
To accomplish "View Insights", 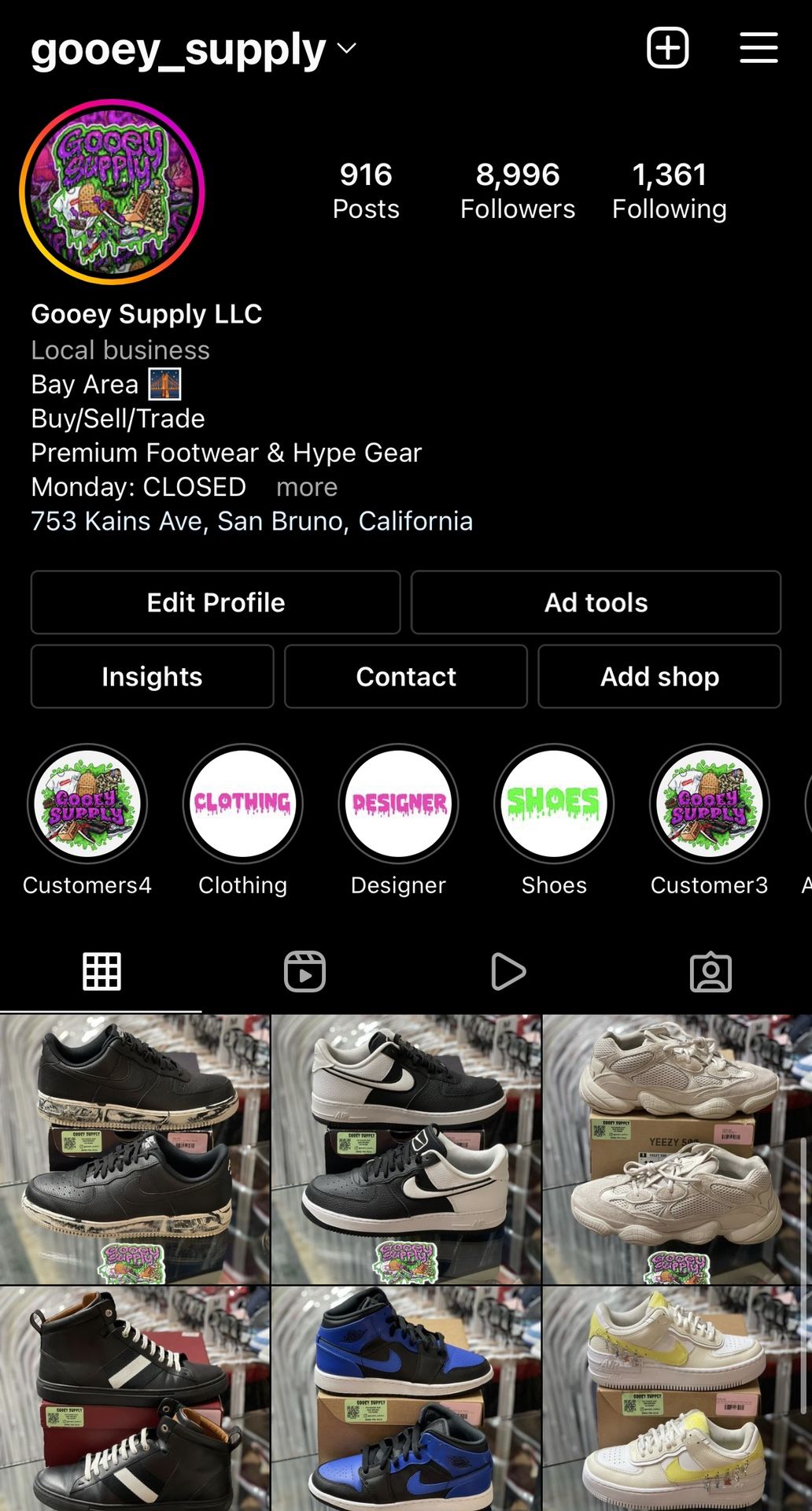I will [x=152, y=677].
